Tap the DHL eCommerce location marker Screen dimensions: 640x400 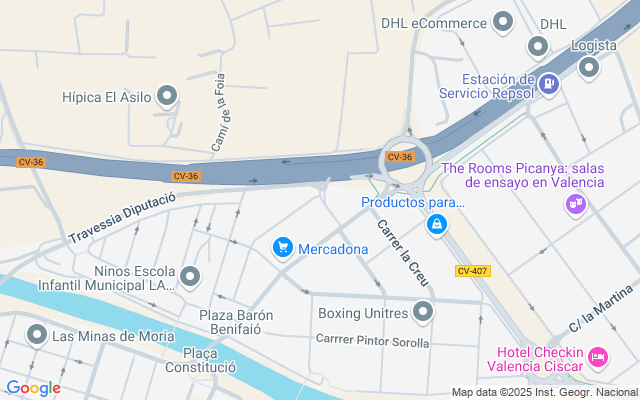pos(502,21)
